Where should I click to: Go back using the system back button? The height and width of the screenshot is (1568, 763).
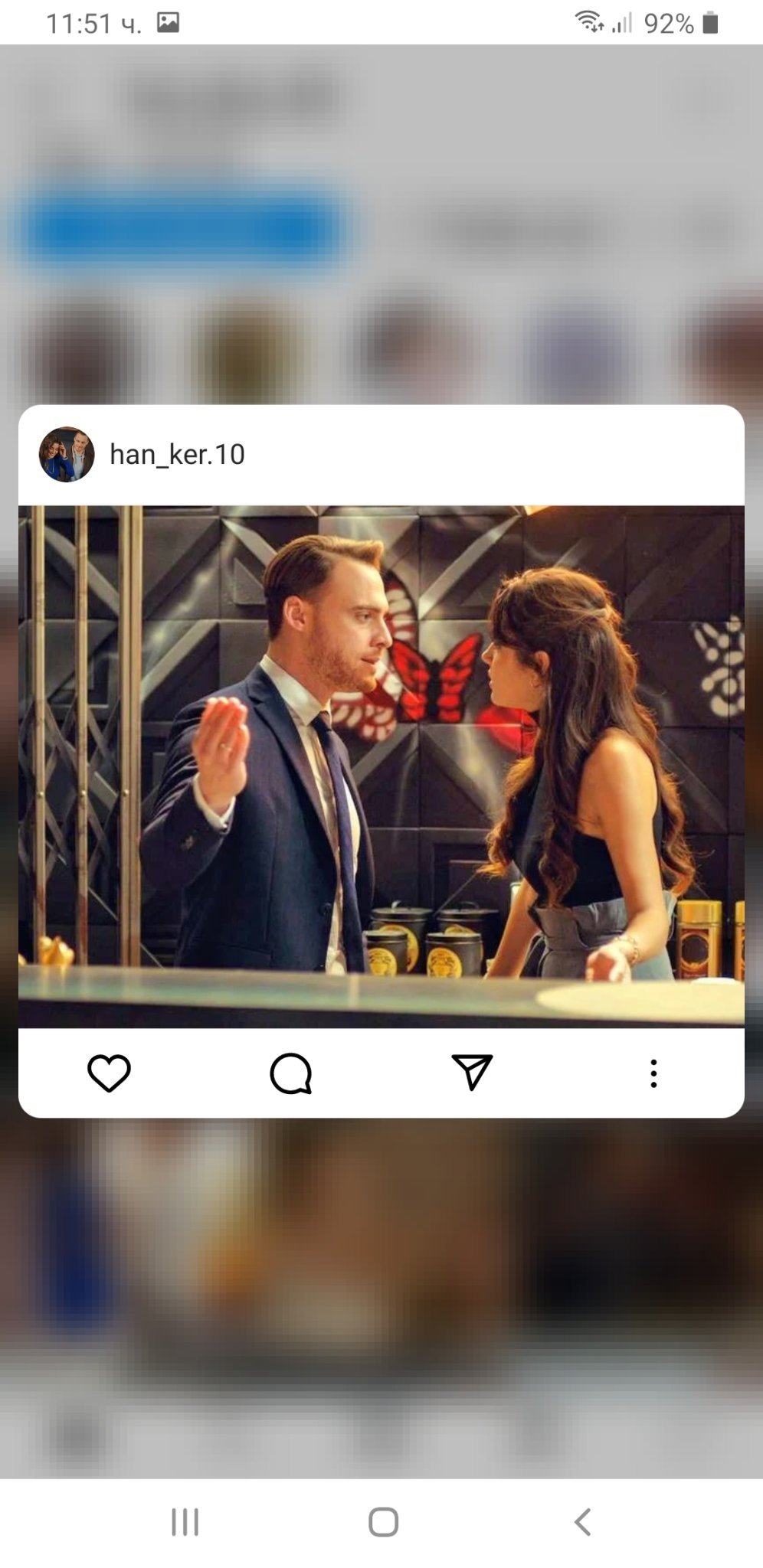582,1522
